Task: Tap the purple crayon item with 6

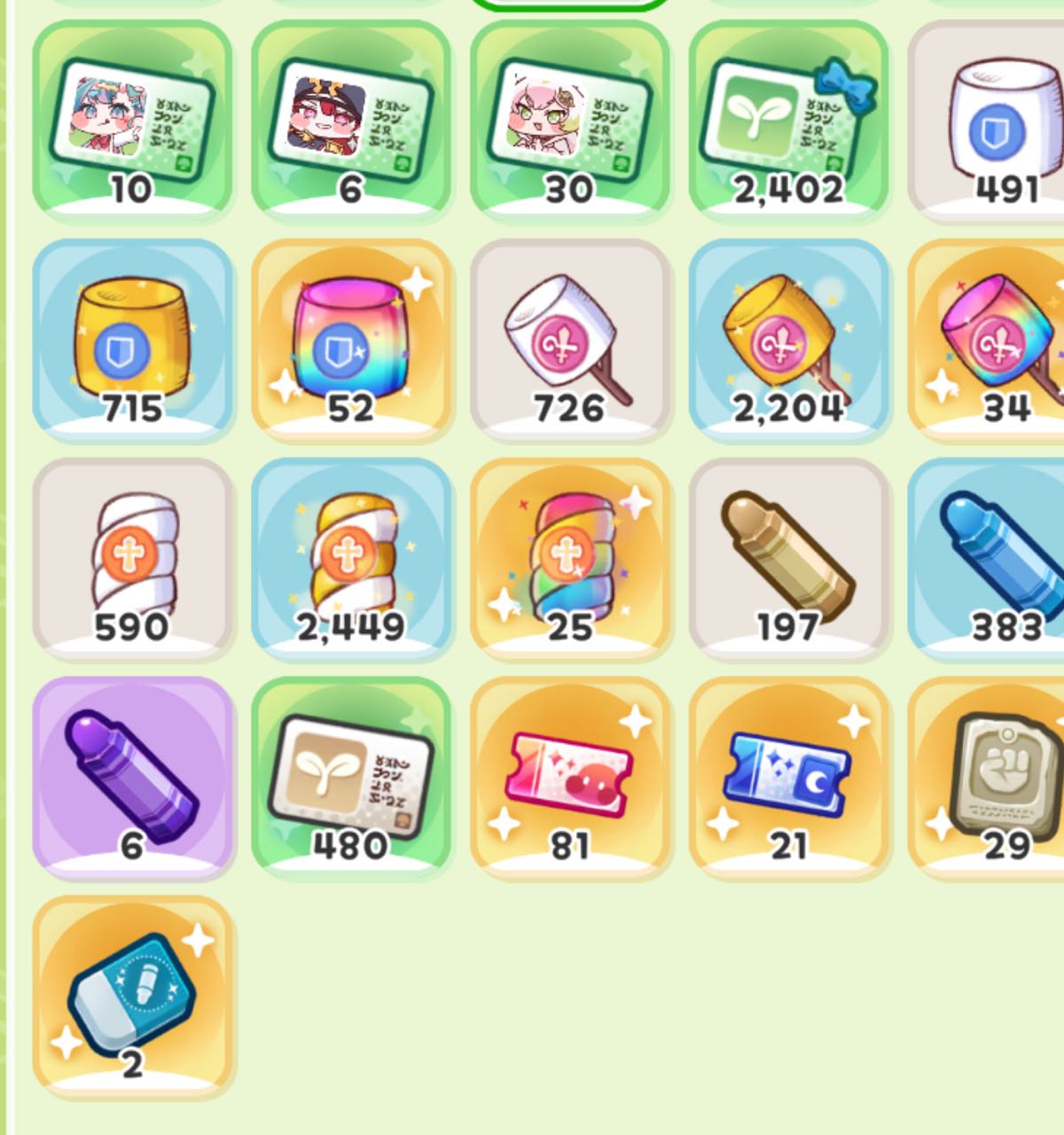Action: [x=133, y=778]
